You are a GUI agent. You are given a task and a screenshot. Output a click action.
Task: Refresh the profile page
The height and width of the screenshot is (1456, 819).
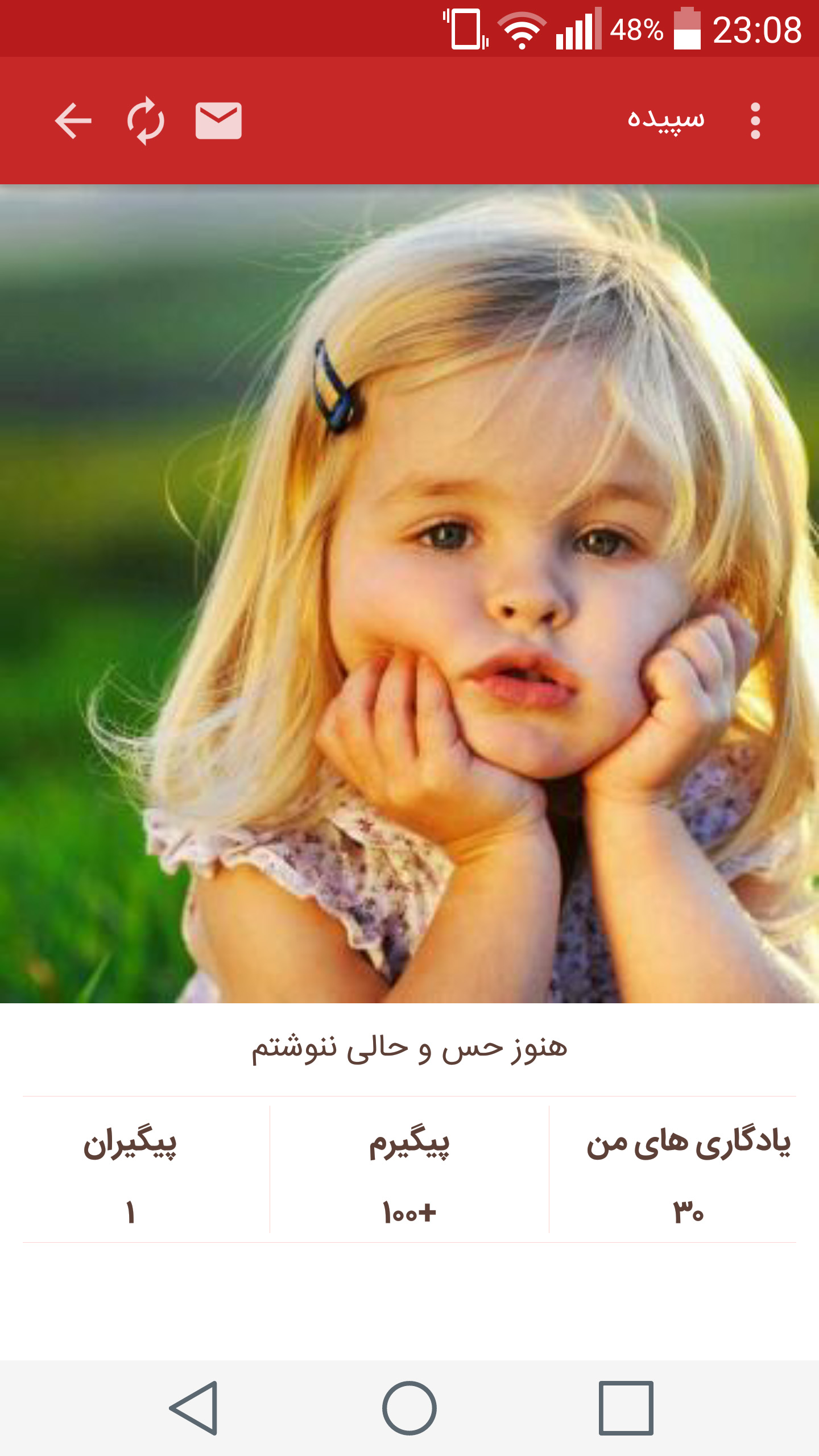point(146,121)
